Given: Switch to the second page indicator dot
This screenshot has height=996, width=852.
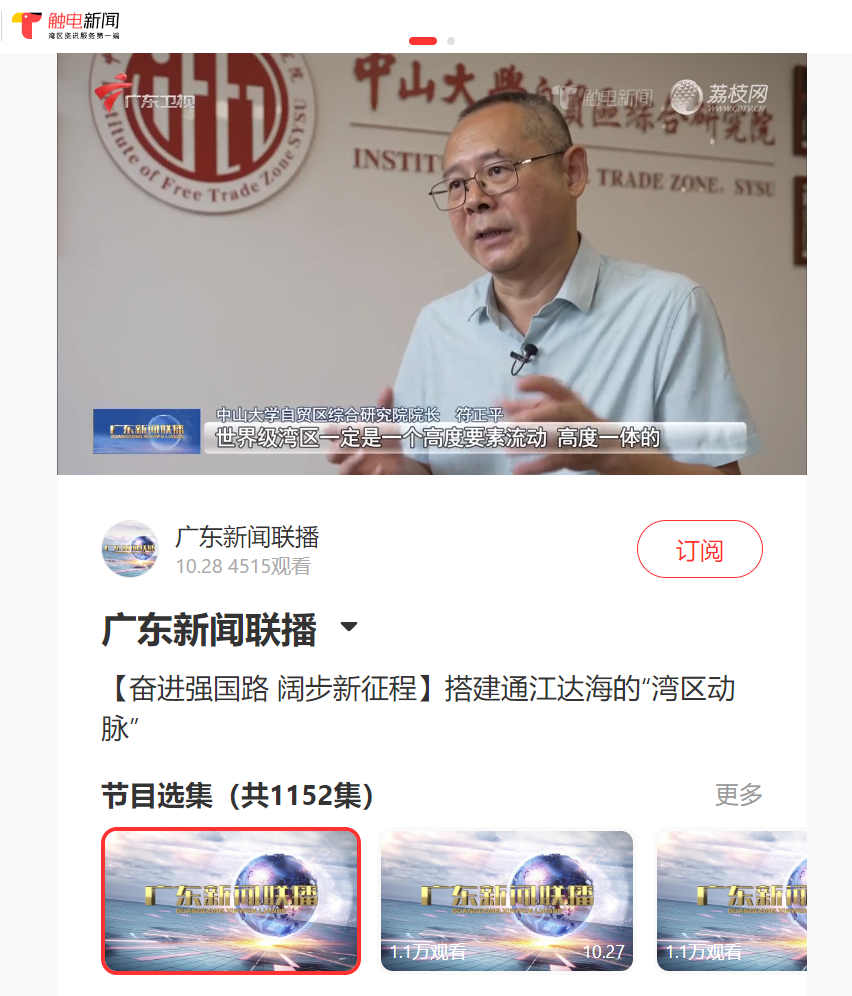Looking at the screenshot, I should [x=451, y=41].
